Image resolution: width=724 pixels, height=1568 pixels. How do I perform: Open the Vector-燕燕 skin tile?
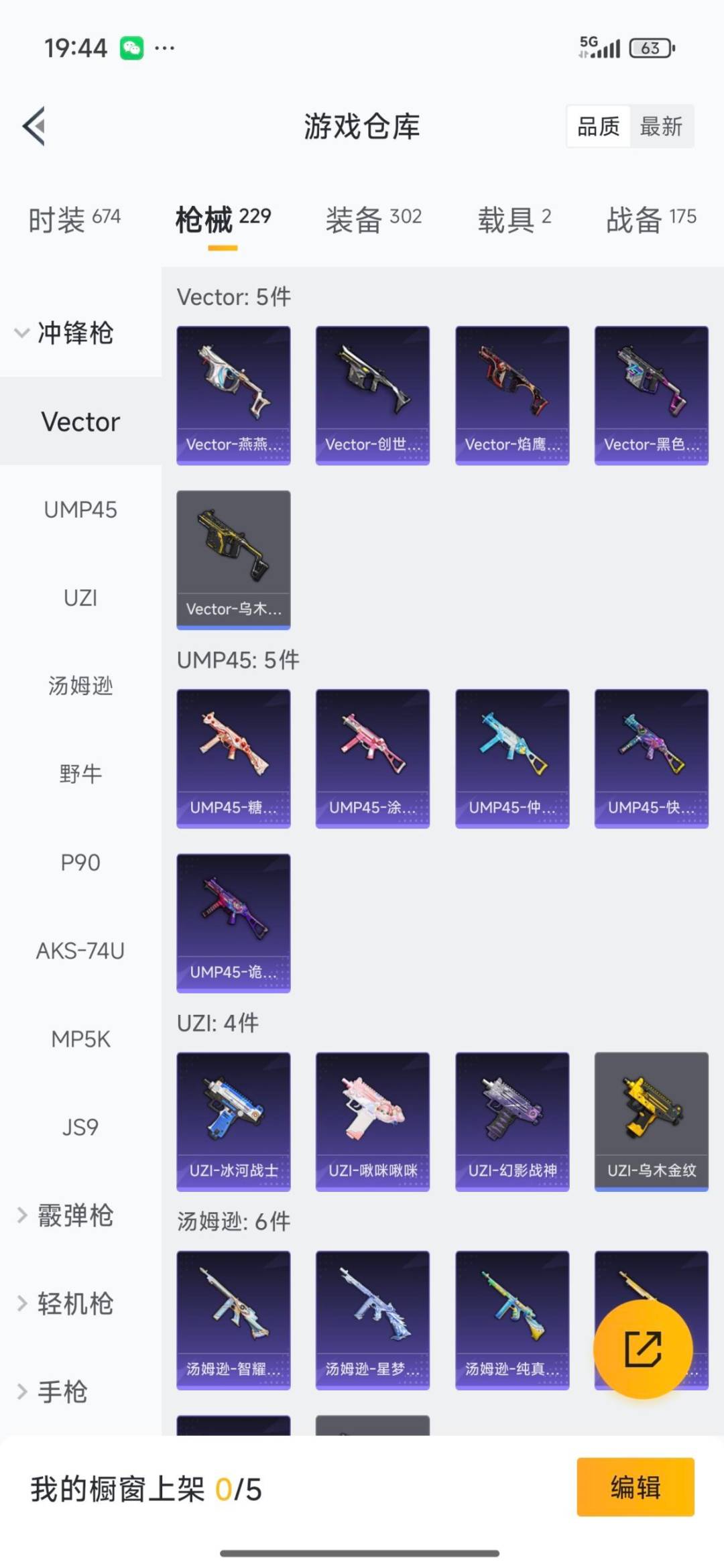233,396
